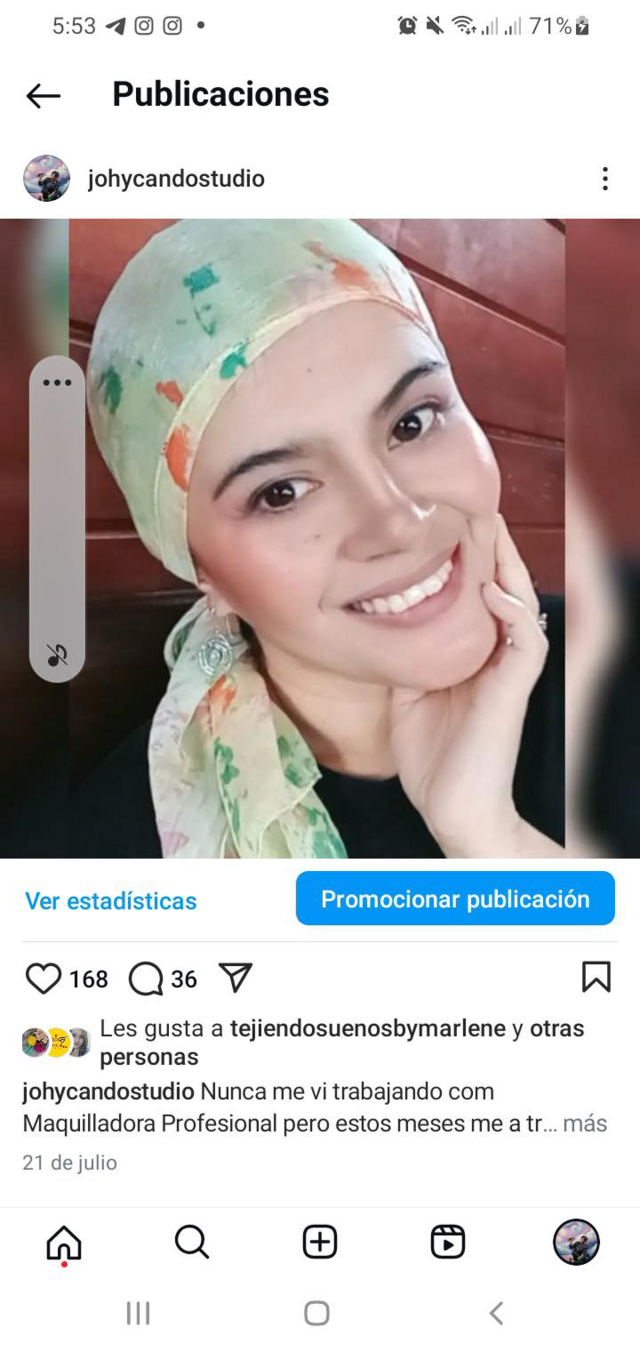
Task: Switch to the Home tab
Action: [x=64, y=1243]
